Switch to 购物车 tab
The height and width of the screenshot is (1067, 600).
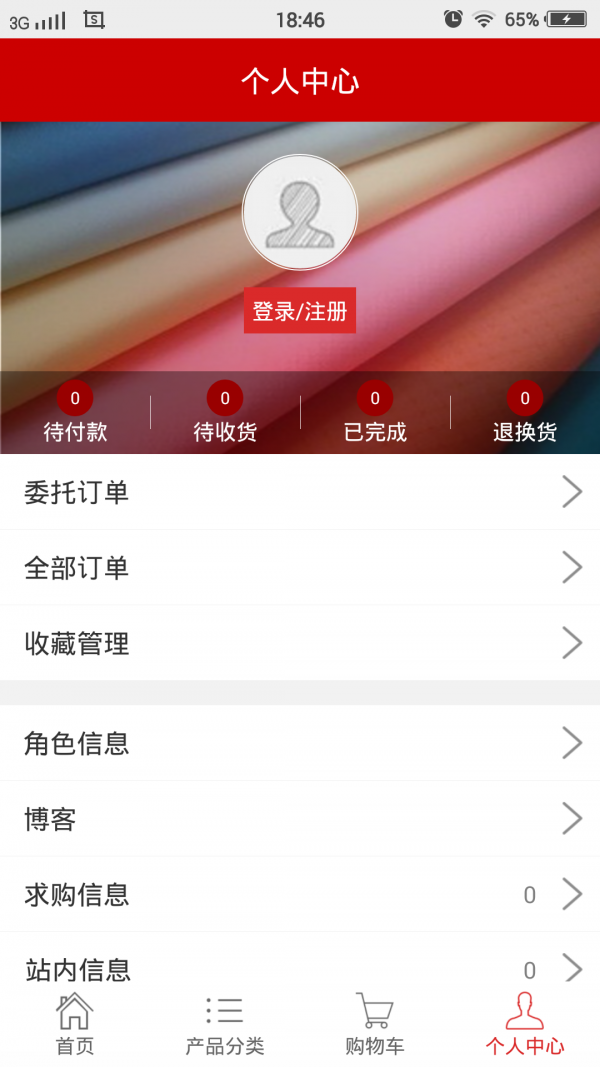(x=375, y=1026)
